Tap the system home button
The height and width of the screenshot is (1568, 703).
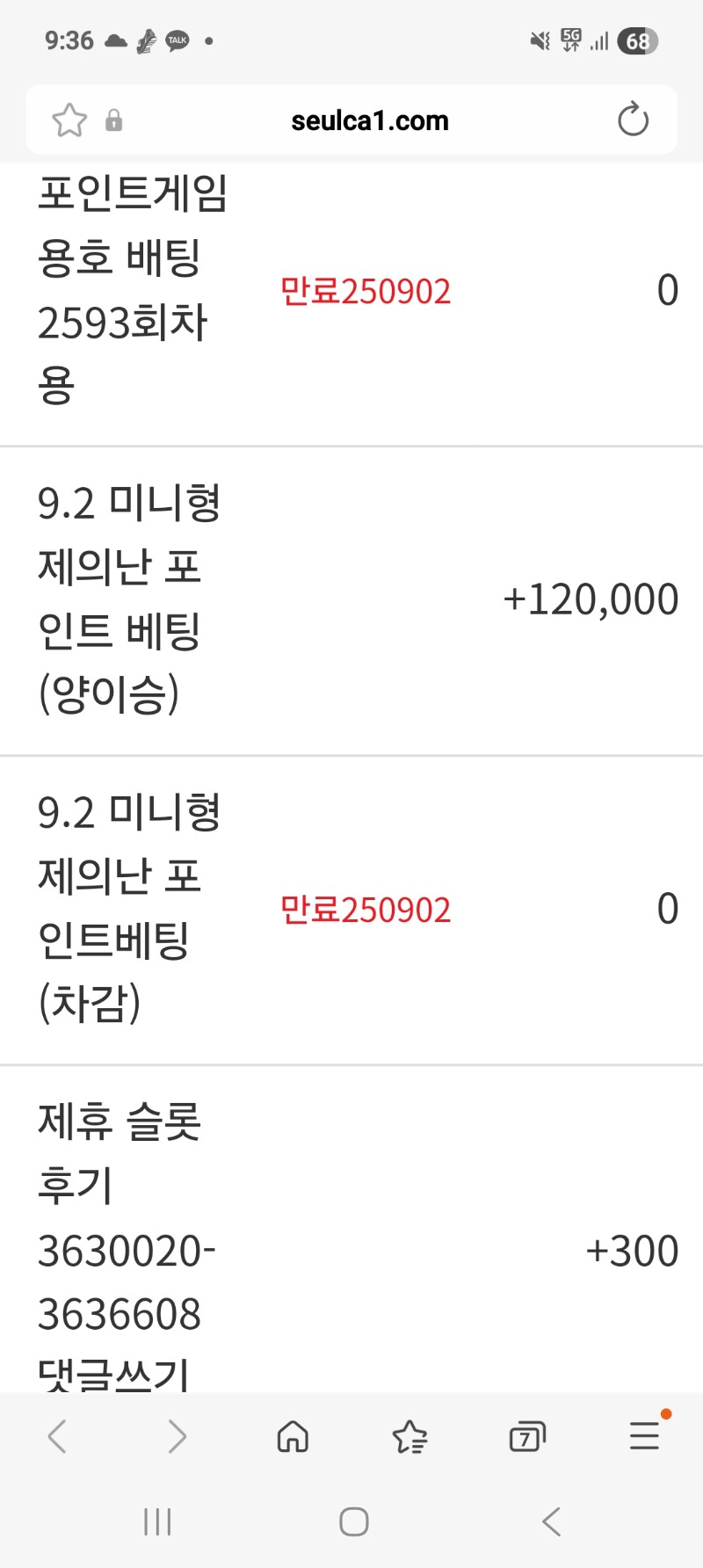click(353, 1521)
